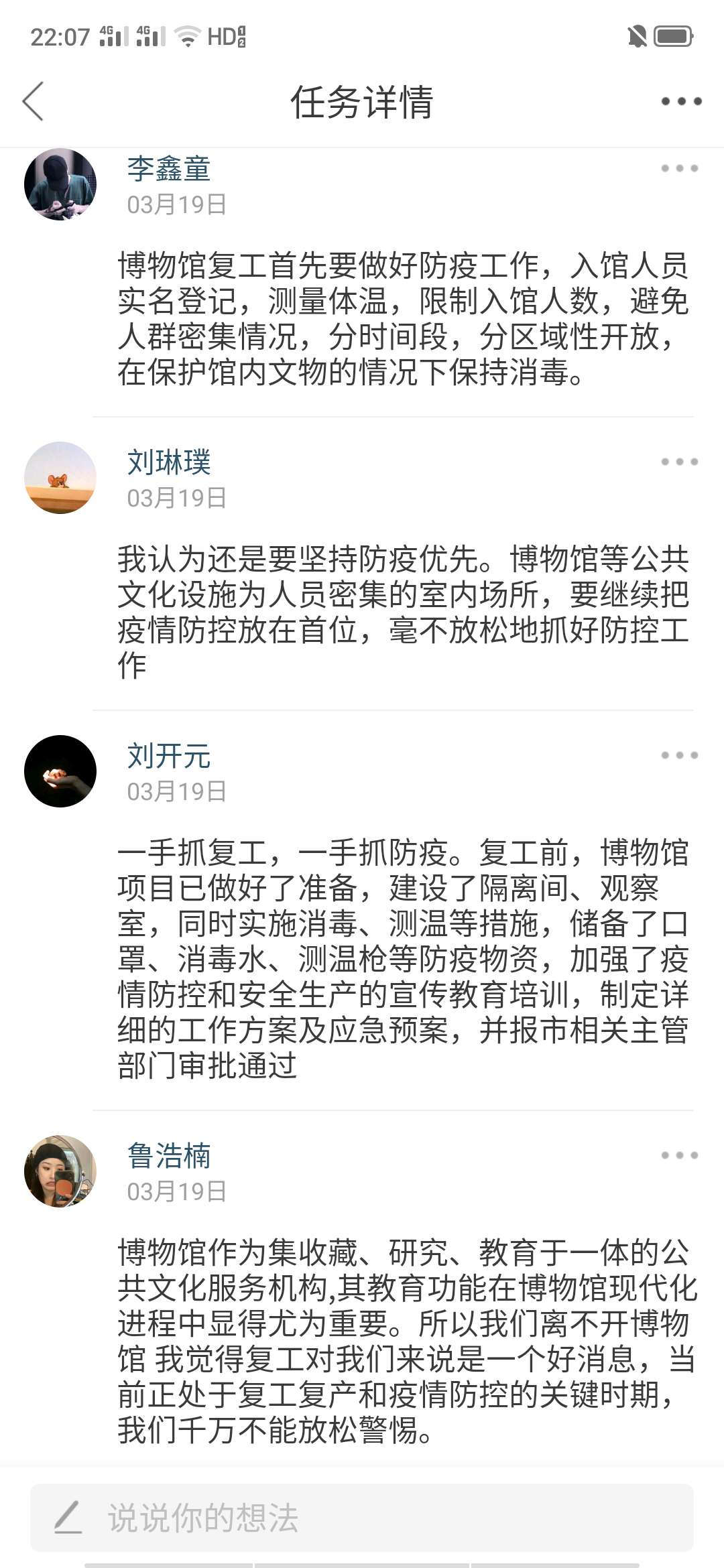The image size is (724, 1568).
Task: Open user name link 刘开元
Action: (x=169, y=756)
